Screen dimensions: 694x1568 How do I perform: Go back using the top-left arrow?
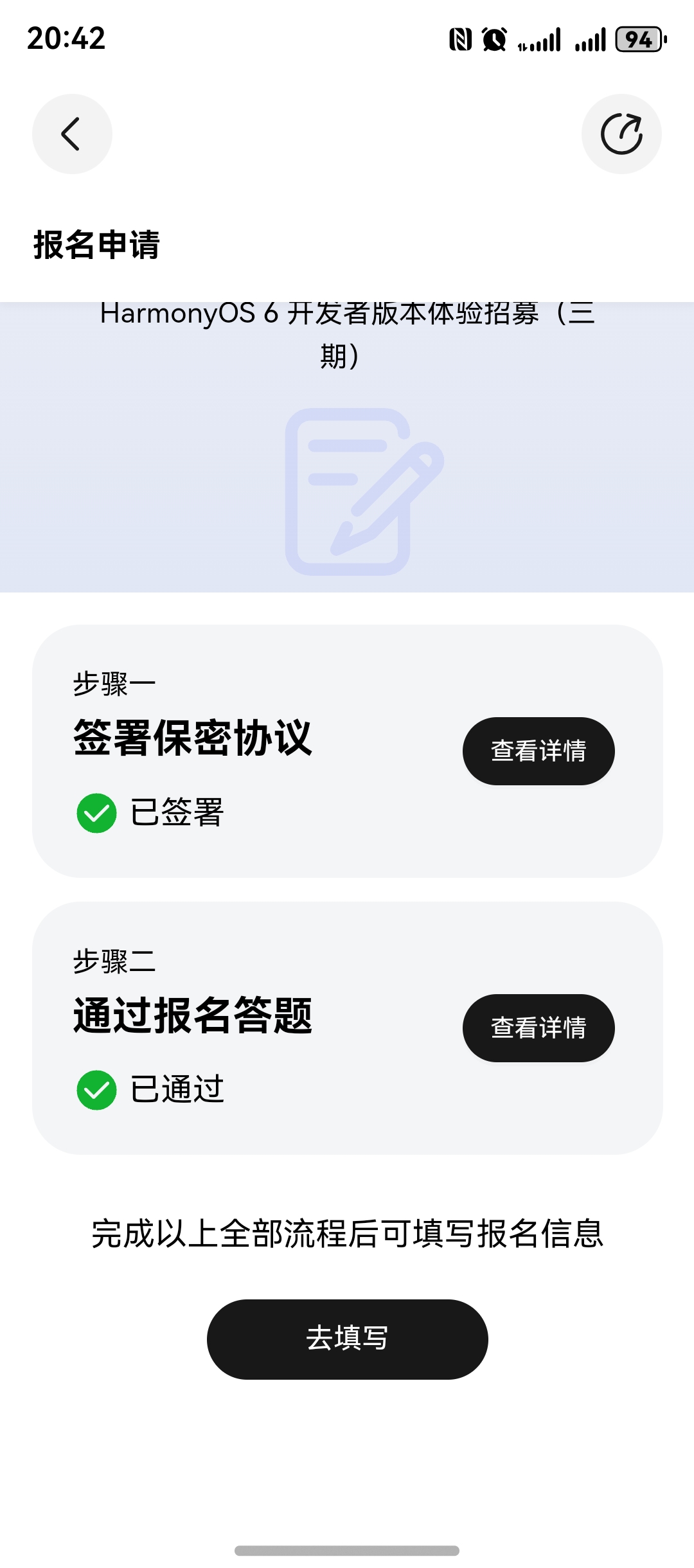[72, 134]
